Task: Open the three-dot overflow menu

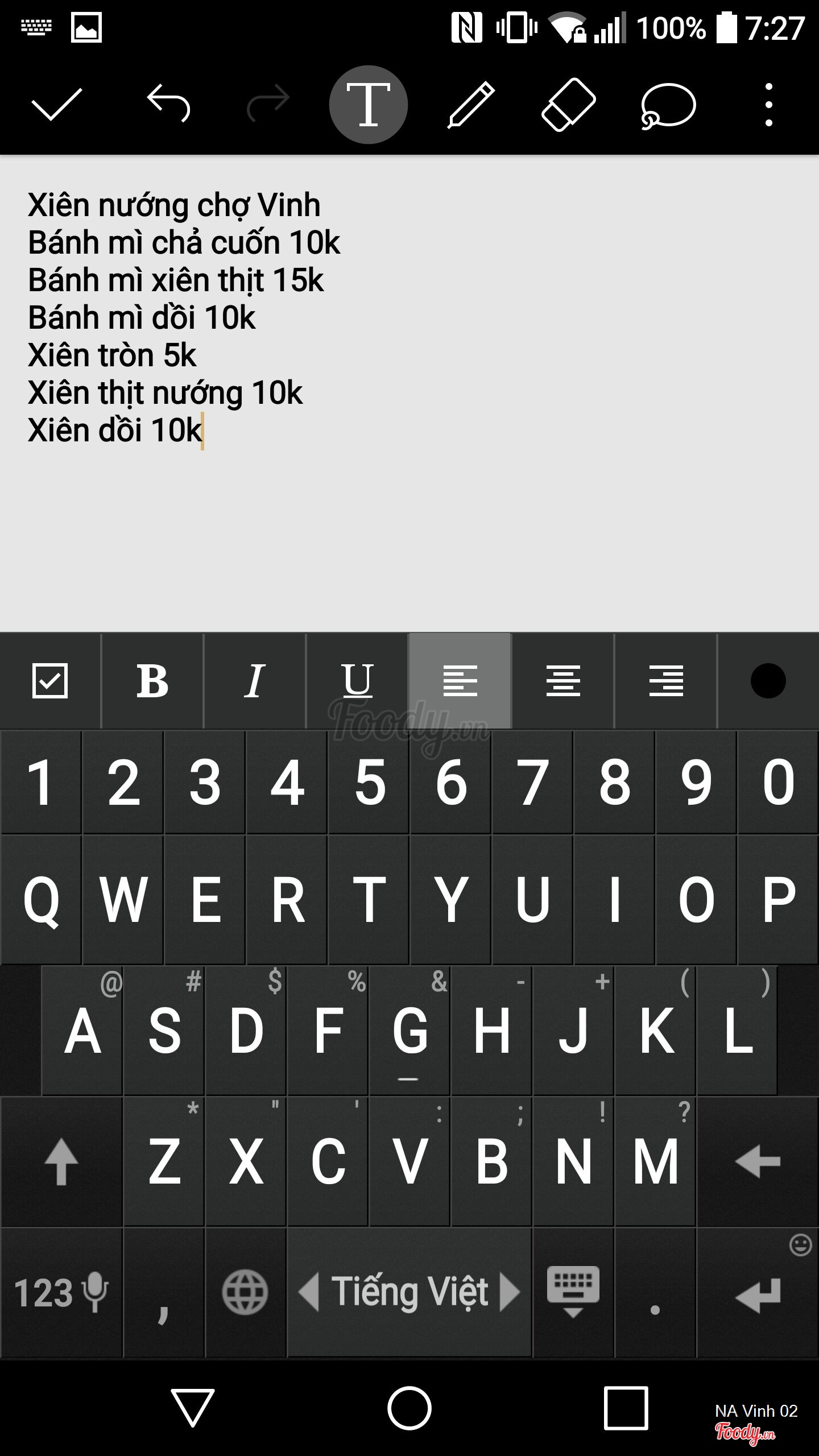Action: [x=769, y=105]
